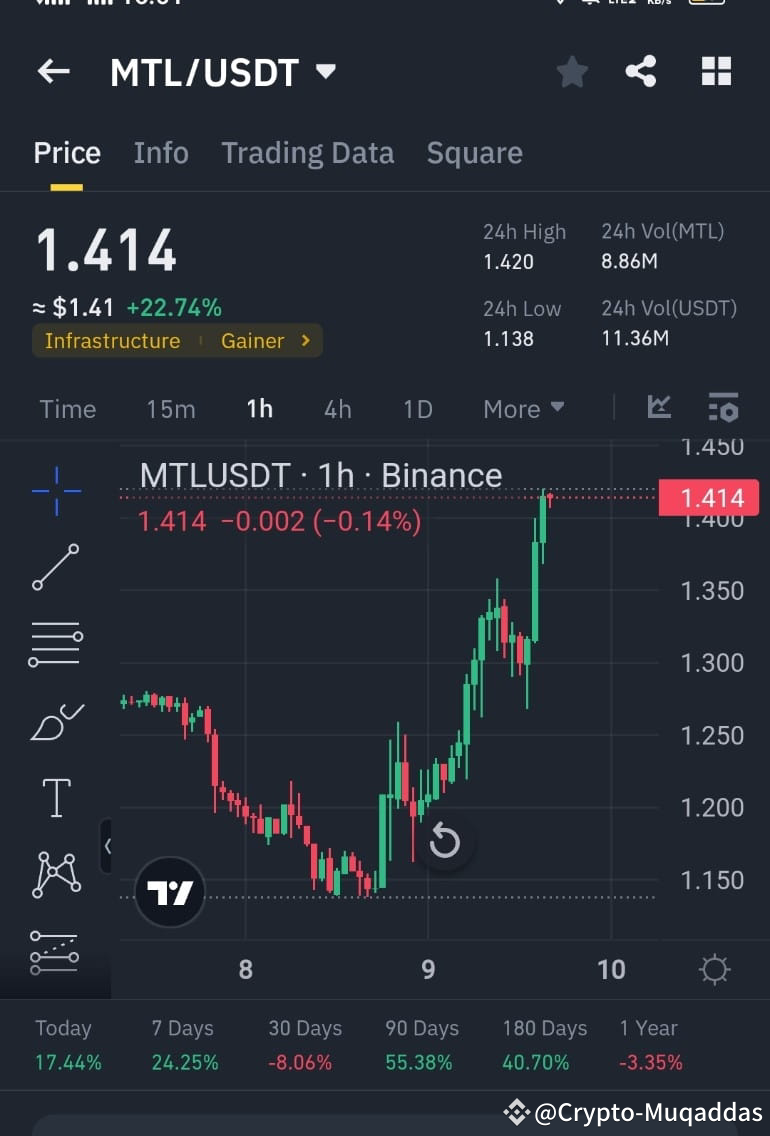
Task: Select the text annotation tool
Action: (x=55, y=797)
